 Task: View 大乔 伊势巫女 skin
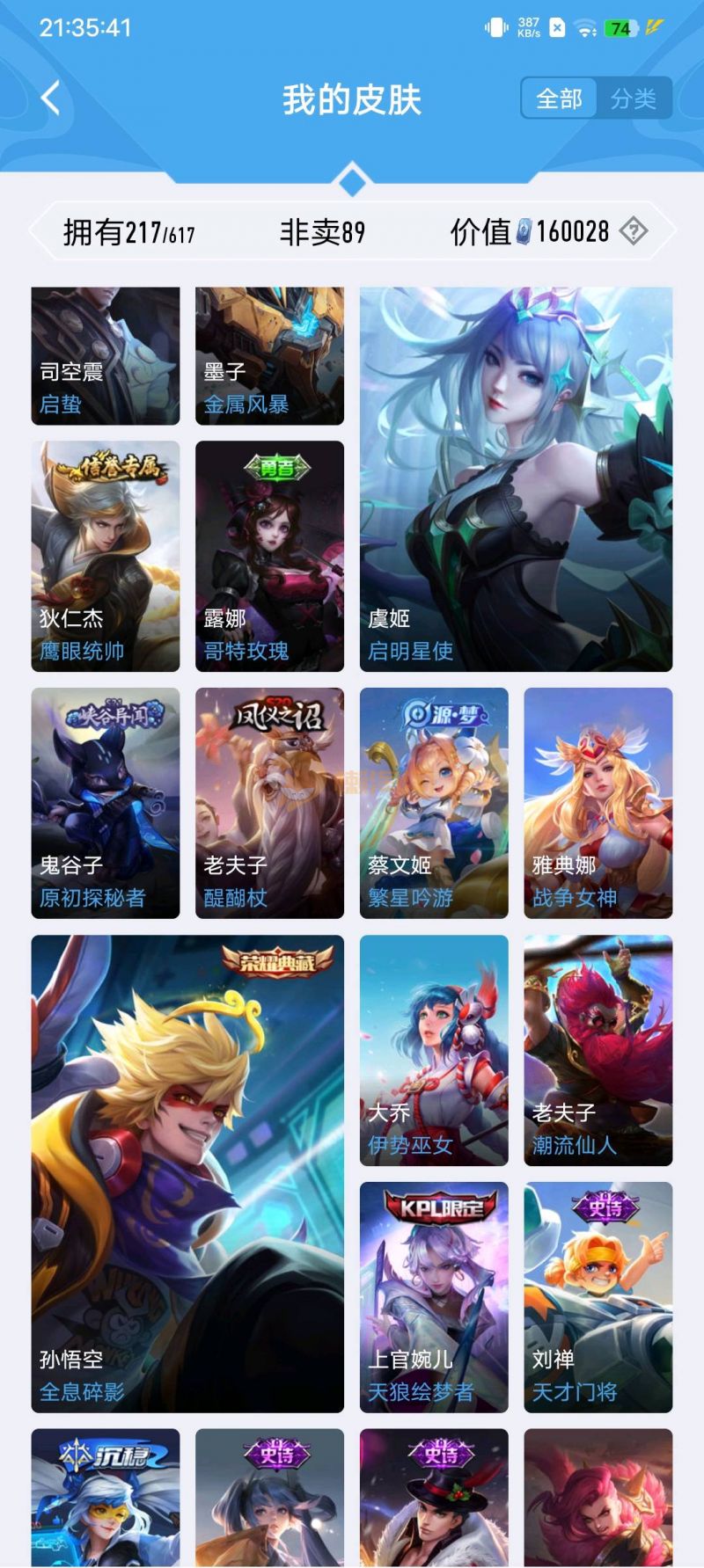tap(434, 1050)
